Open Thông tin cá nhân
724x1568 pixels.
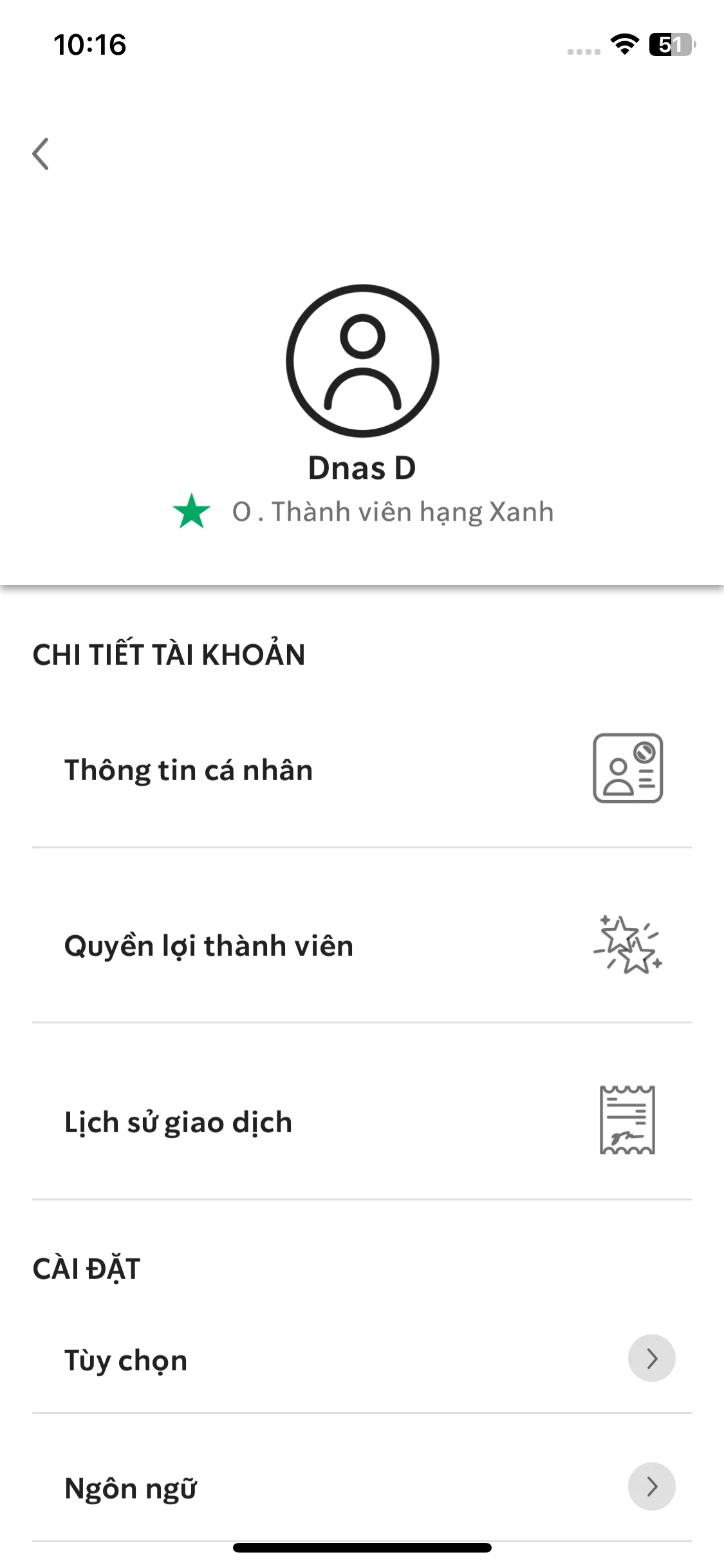[362, 770]
